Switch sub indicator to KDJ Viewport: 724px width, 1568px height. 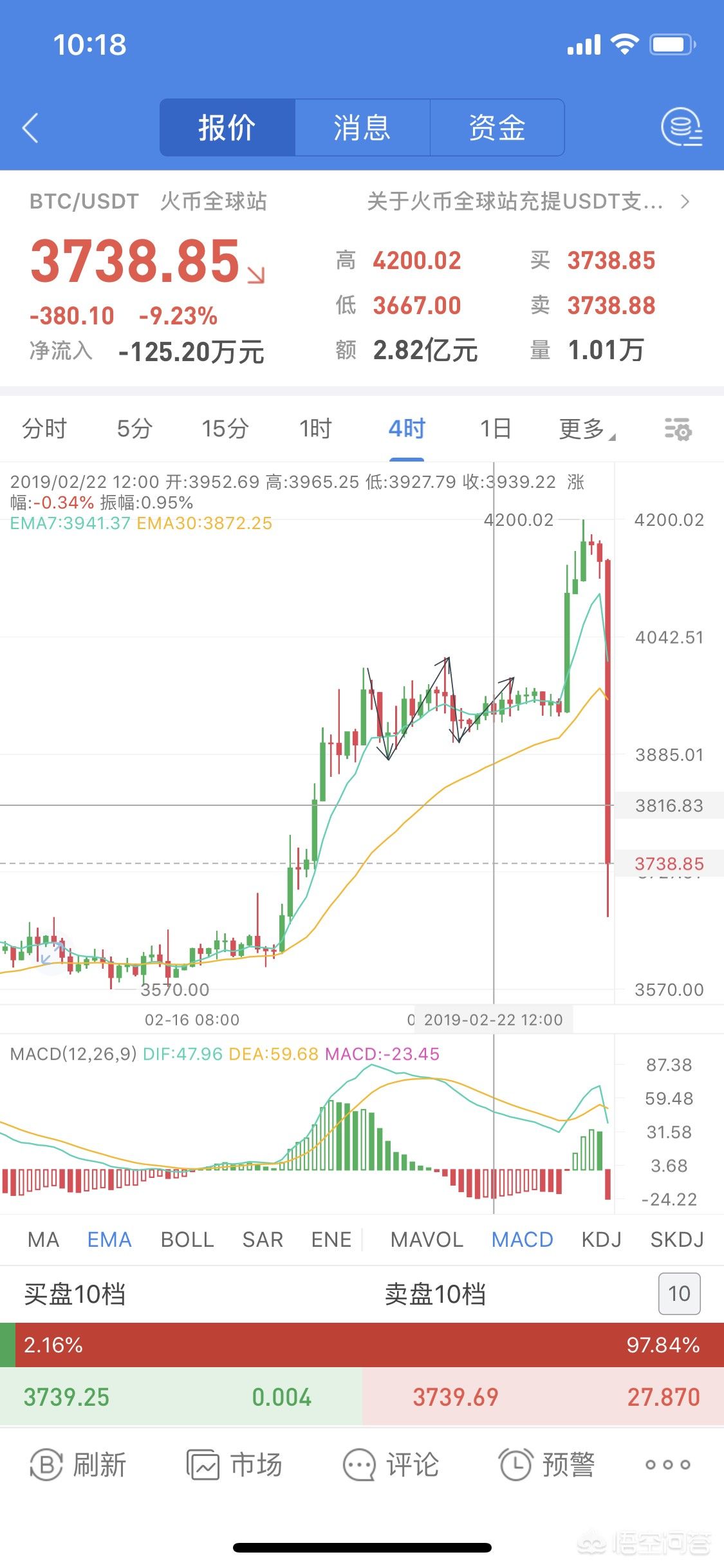pos(602,1240)
